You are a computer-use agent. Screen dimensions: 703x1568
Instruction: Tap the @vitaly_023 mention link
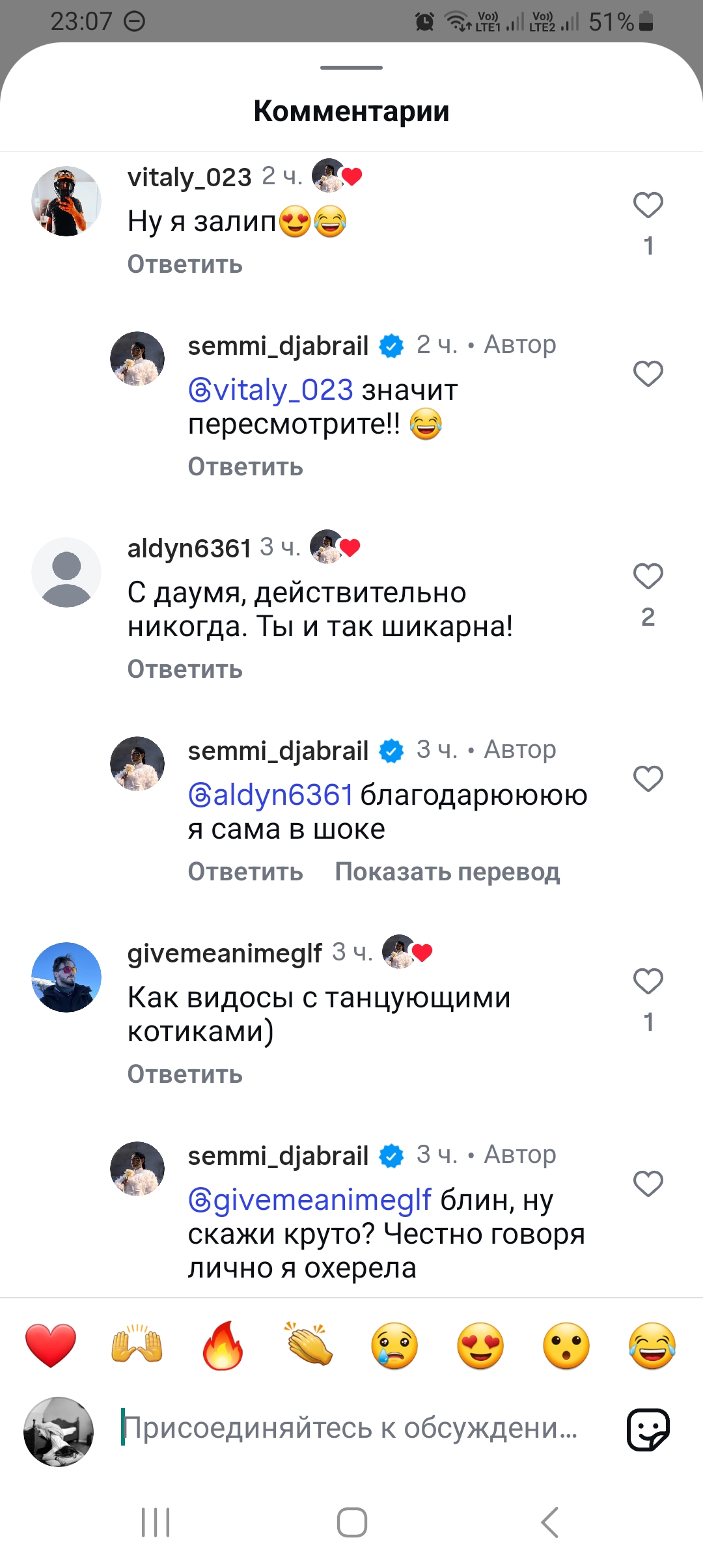tap(271, 390)
